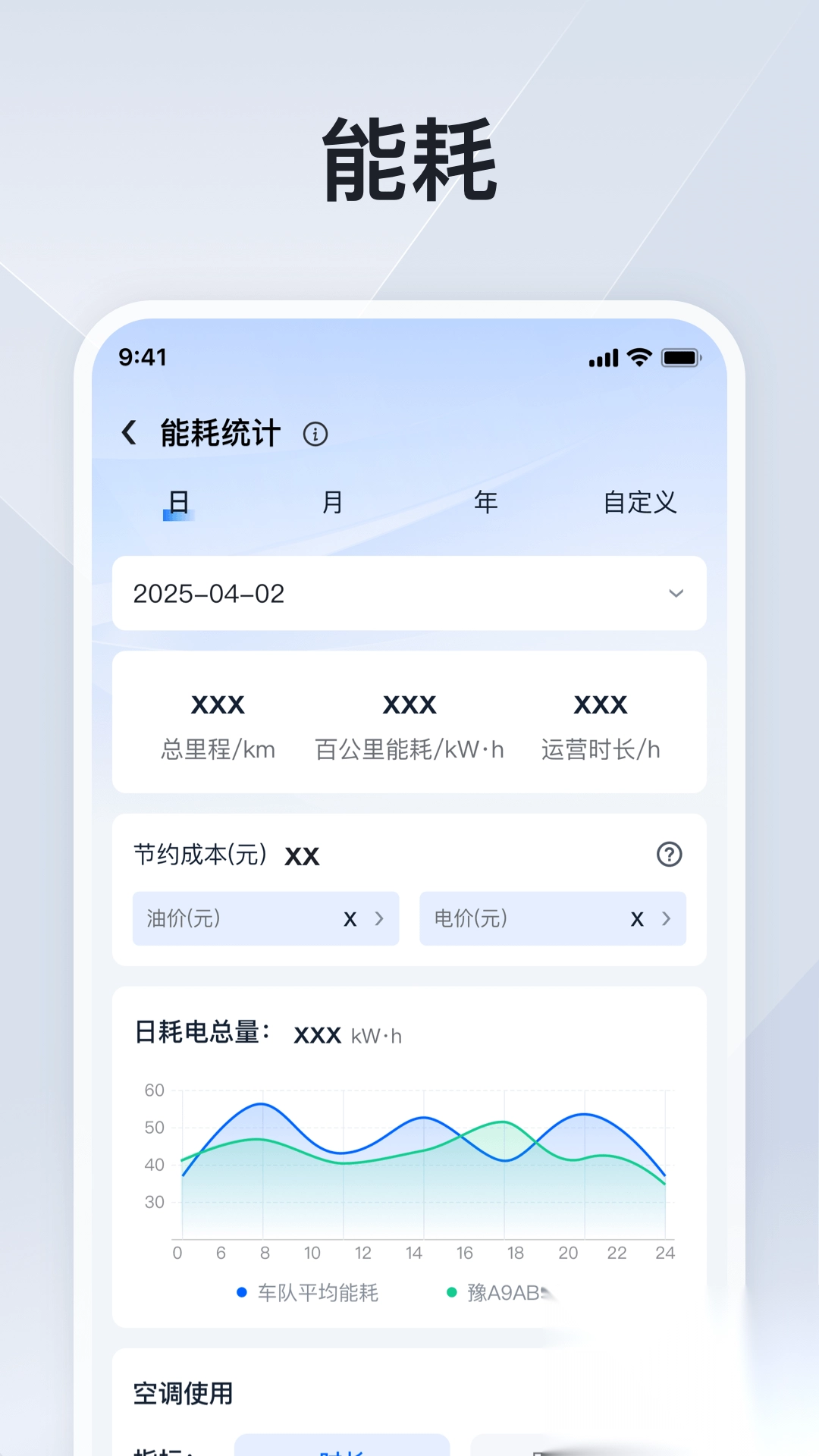Click the 总里程/km statistic
Image resolution: width=819 pixels, height=1456 pixels.
[x=218, y=749]
